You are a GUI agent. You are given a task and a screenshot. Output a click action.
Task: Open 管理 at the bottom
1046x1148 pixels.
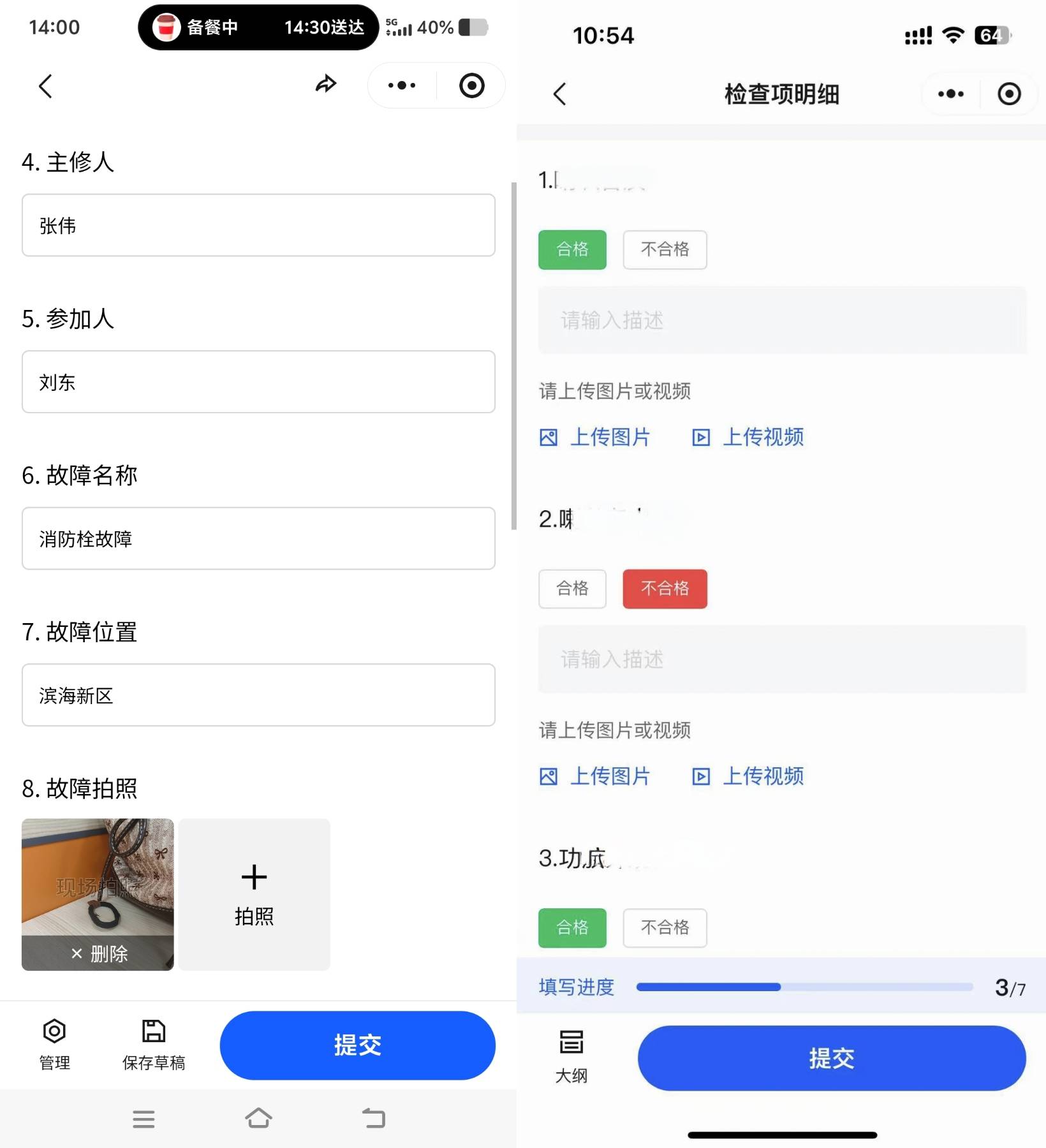54,1044
